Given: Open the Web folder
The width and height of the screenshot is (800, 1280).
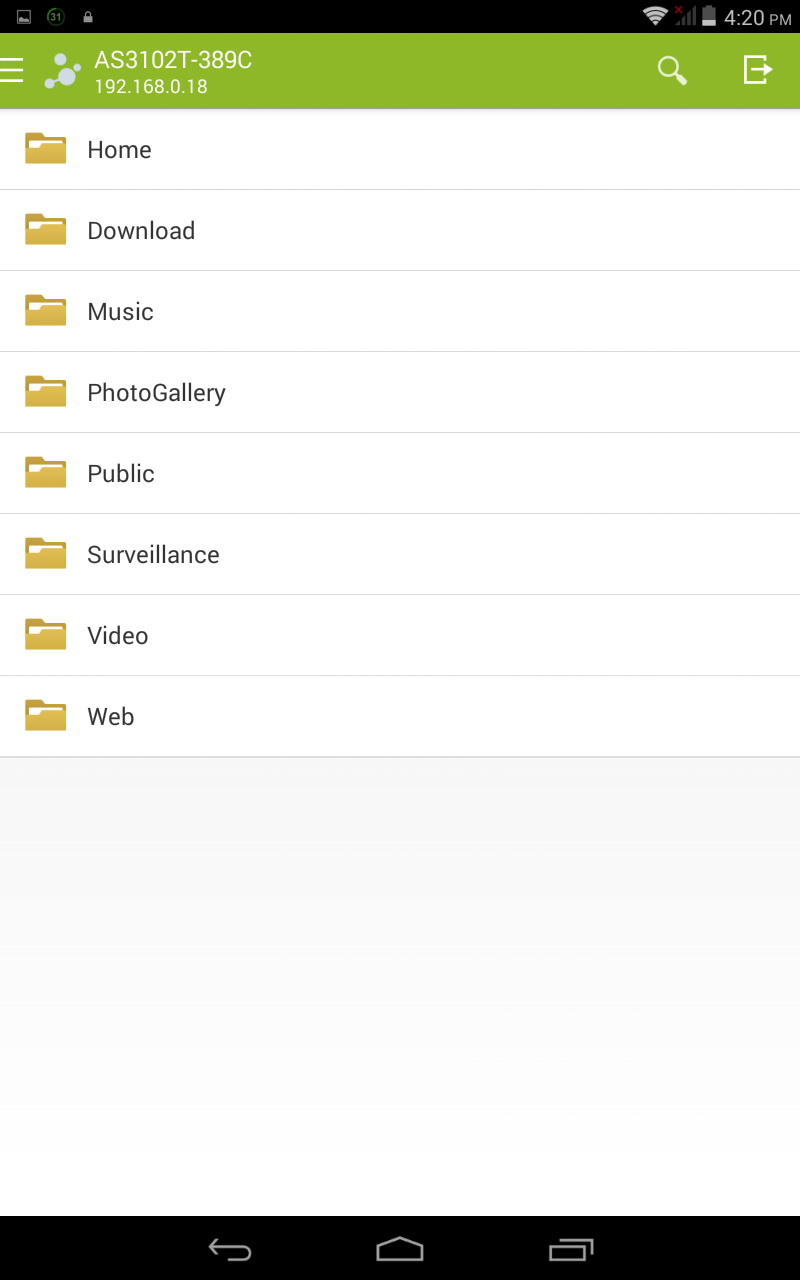Looking at the screenshot, I should coord(400,716).
